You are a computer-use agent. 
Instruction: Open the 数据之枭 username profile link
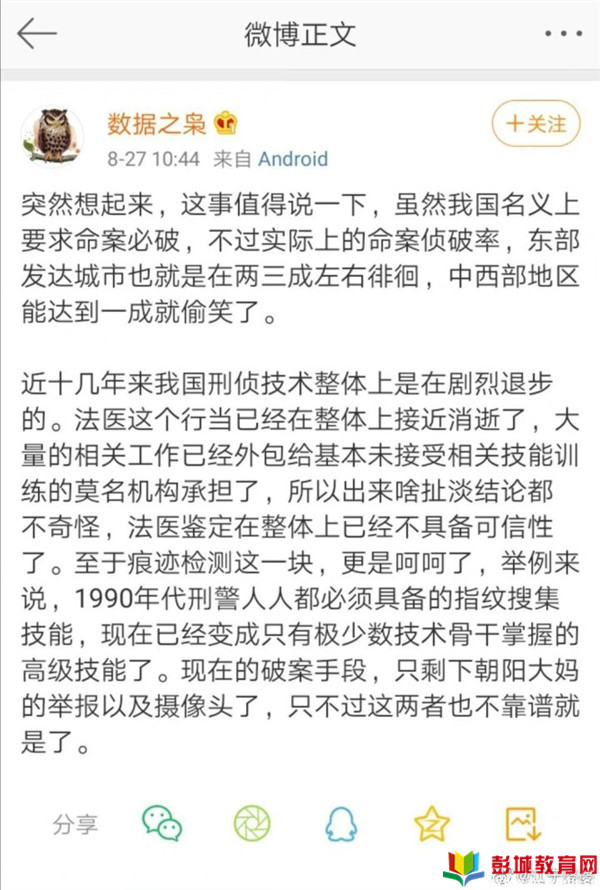[x=157, y=124]
